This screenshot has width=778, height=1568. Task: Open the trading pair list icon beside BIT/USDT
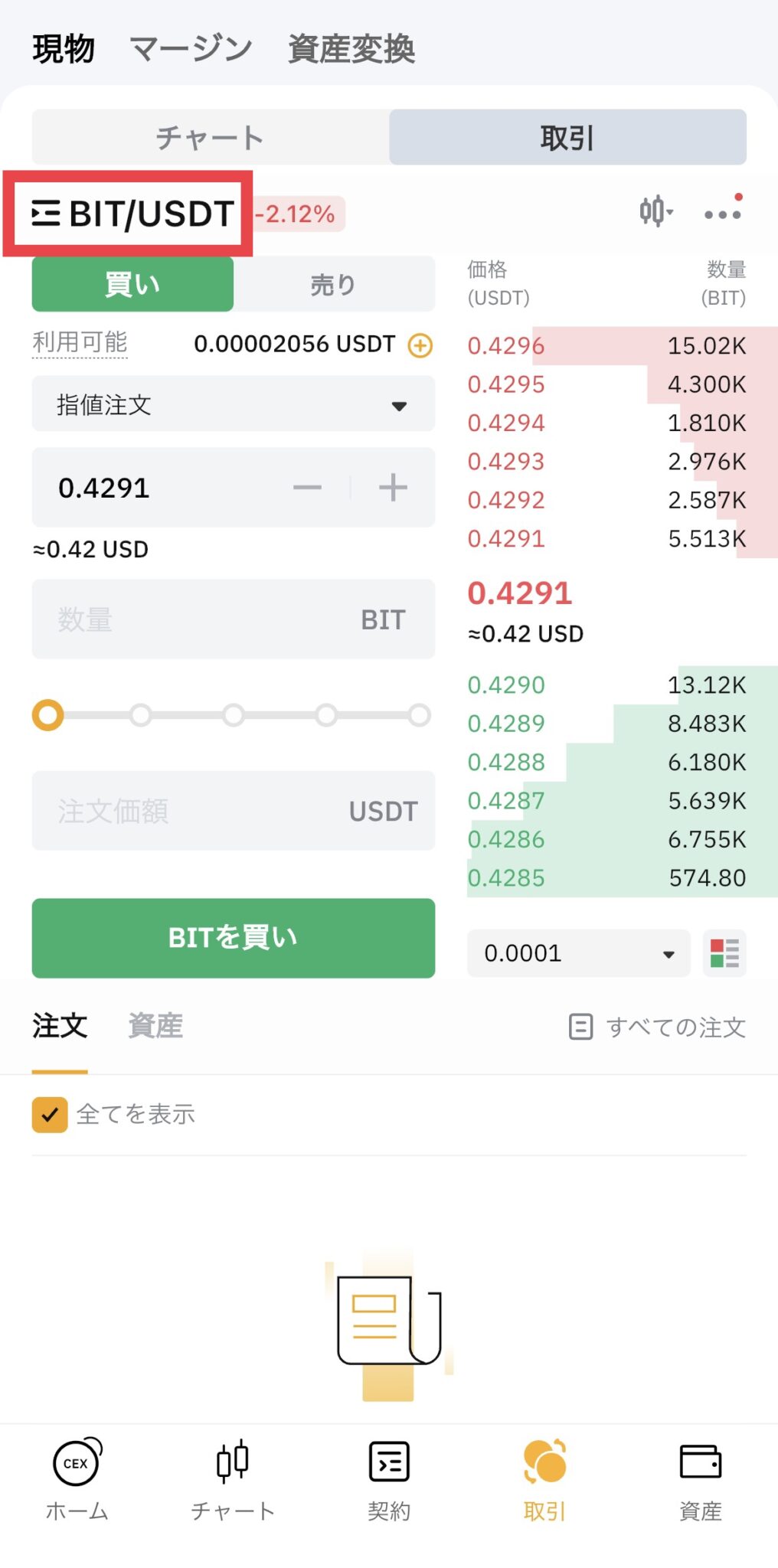point(46,213)
